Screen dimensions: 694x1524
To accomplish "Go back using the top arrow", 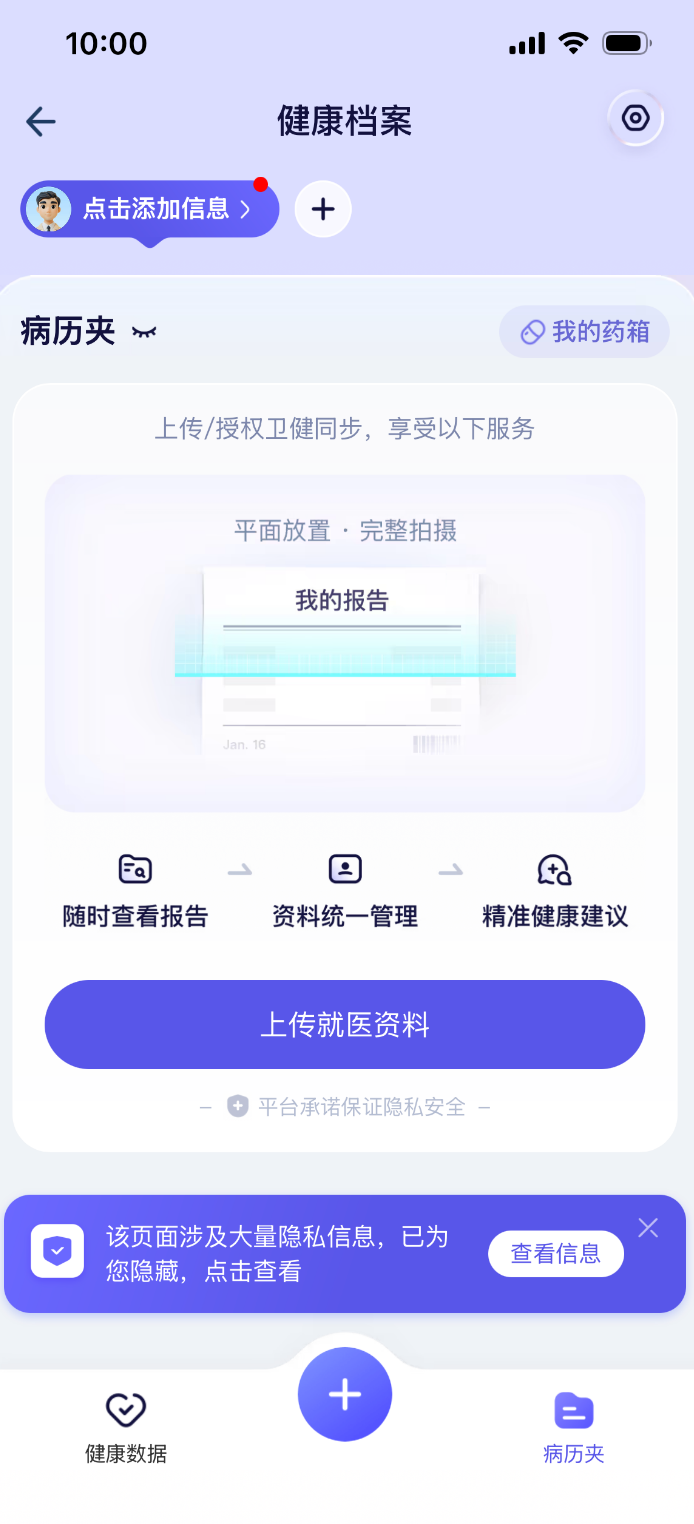I will click(41, 122).
